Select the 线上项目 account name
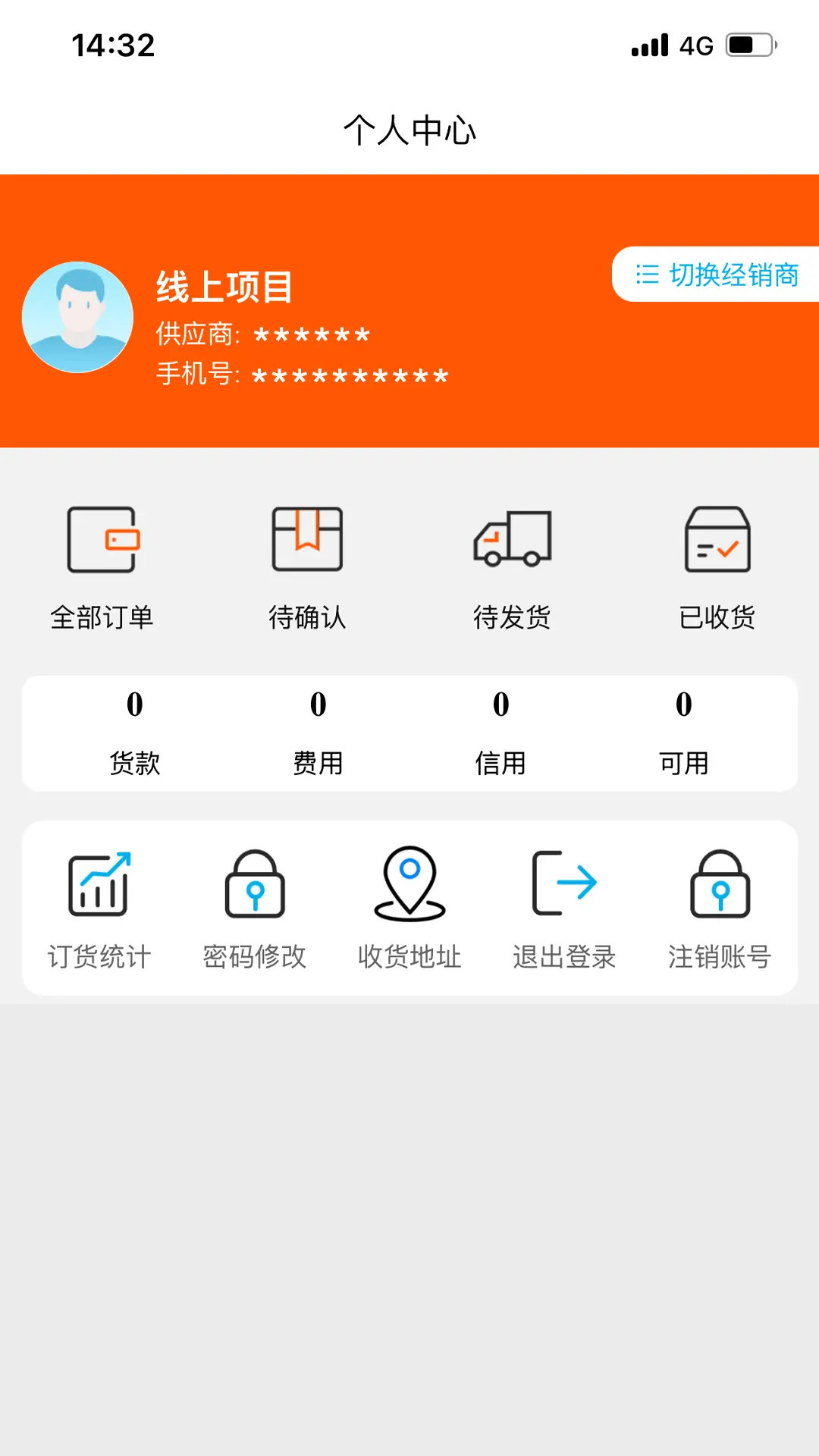The image size is (819, 1456). click(224, 287)
